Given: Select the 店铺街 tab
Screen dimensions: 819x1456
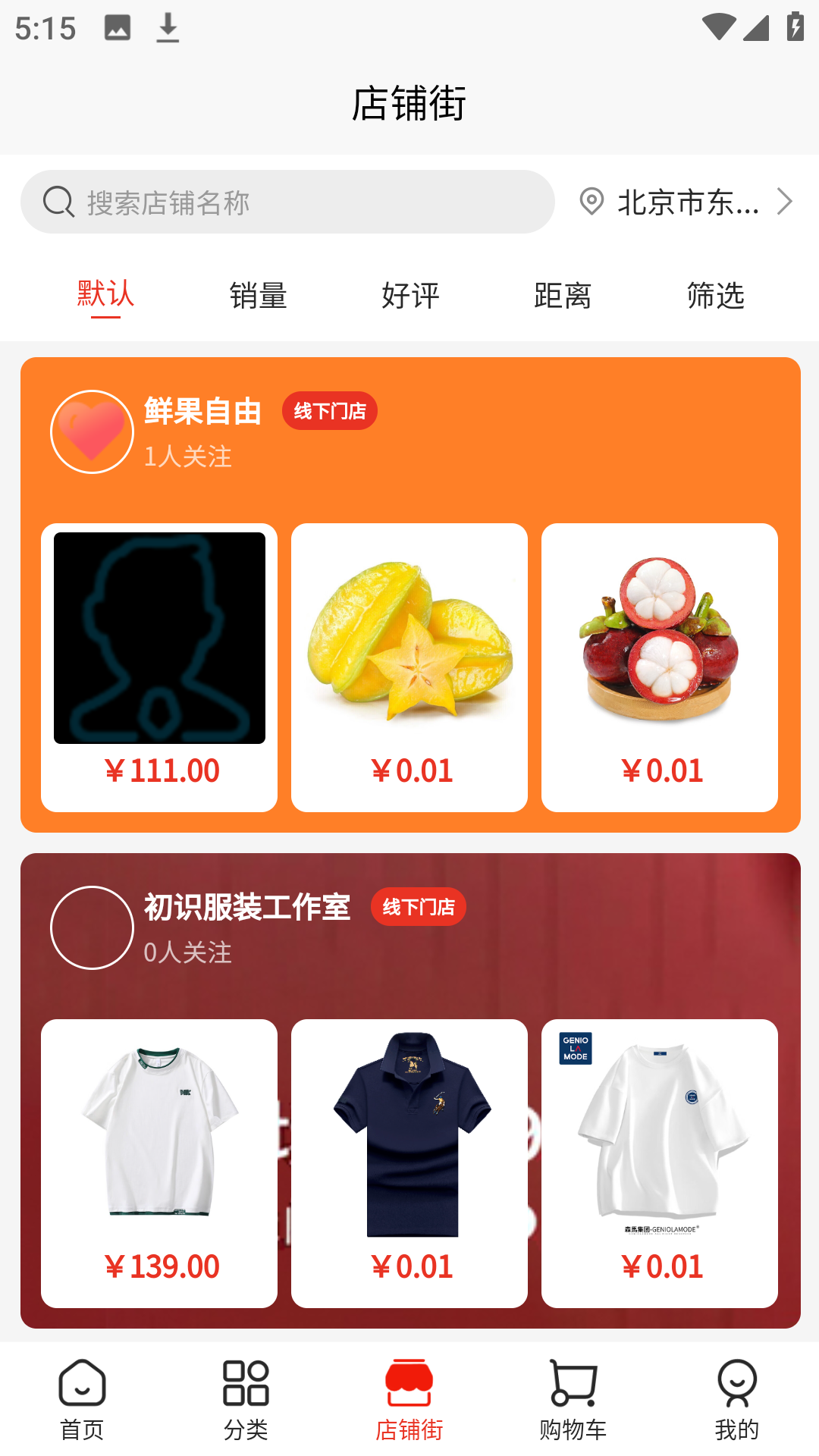Looking at the screenshot, I should pos(409,1400).
